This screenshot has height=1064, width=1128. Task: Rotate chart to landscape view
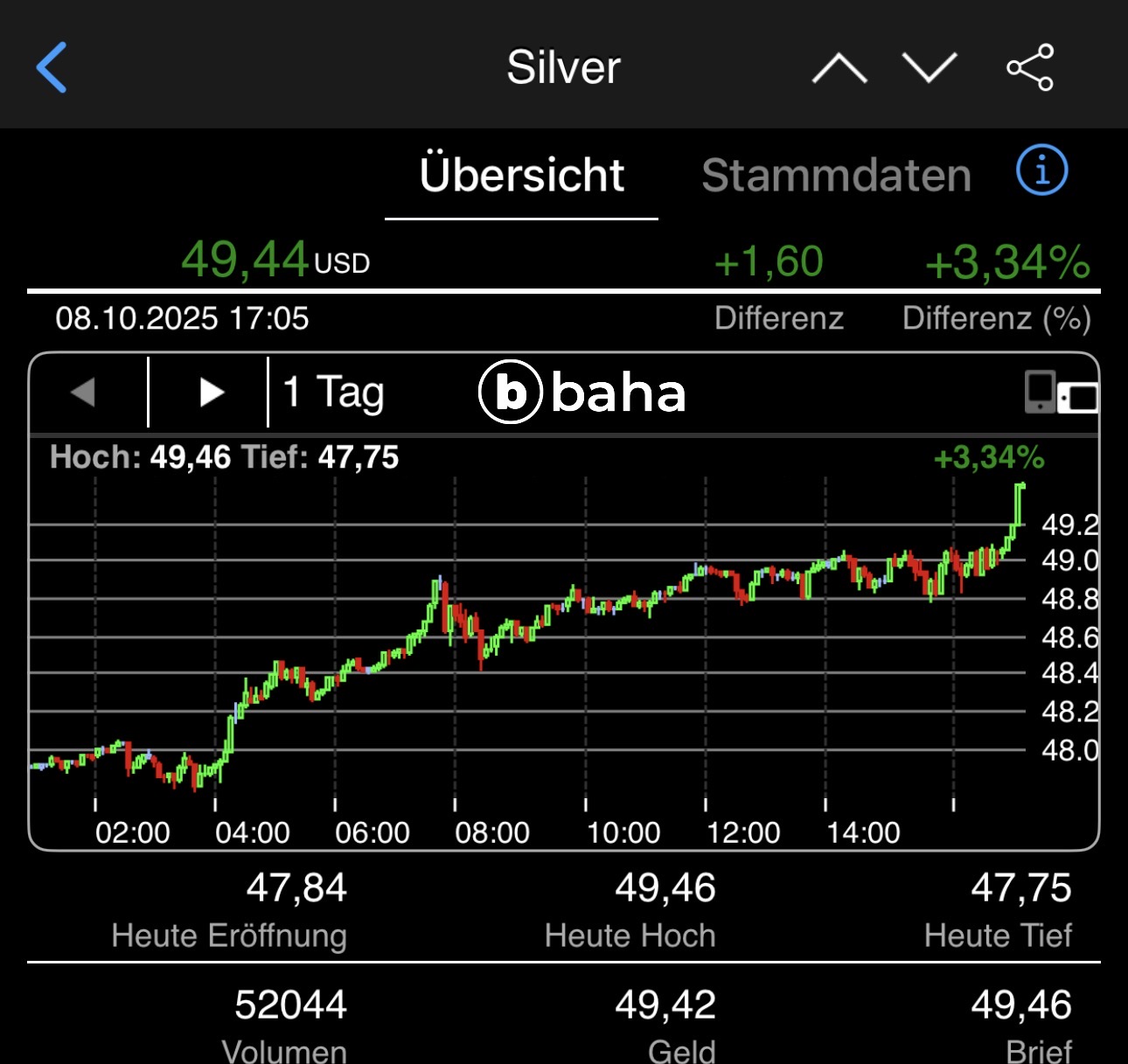pos(1061,392)
